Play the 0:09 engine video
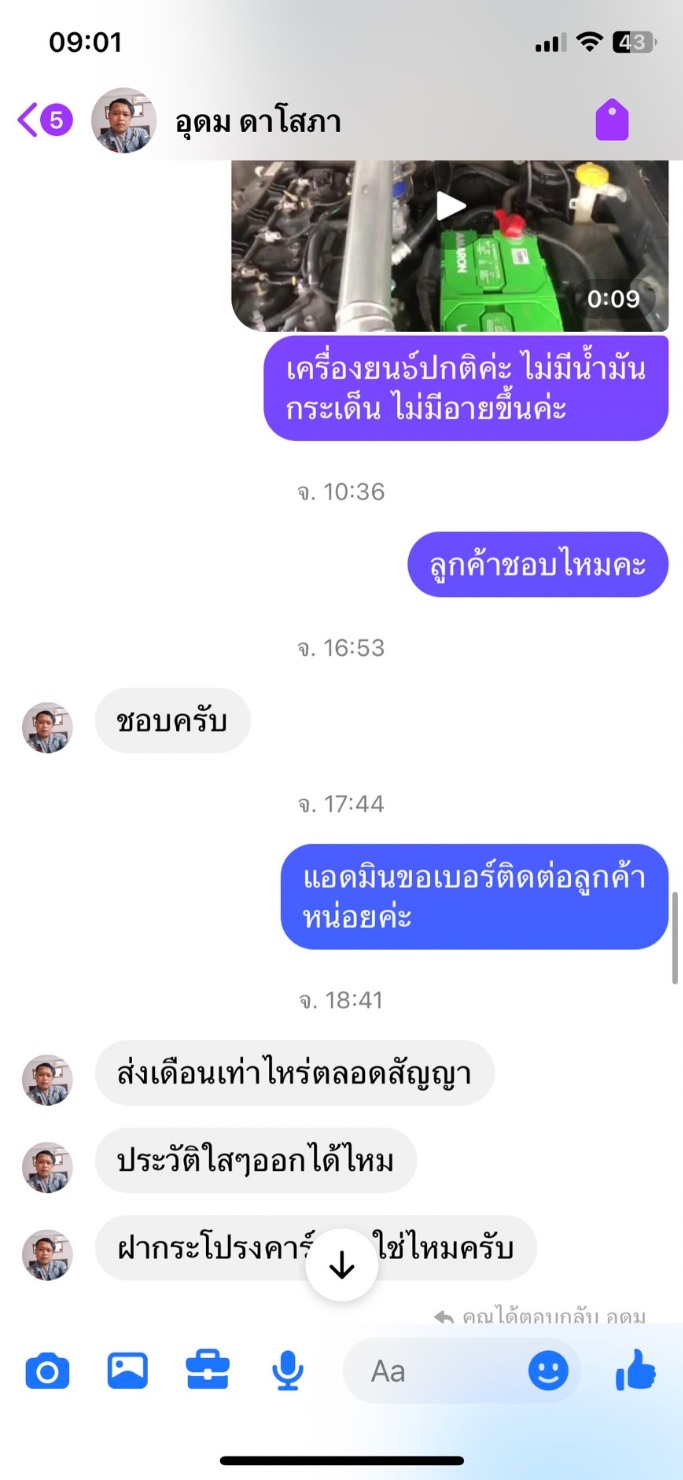This screenshot has height=1480, width=683. click(450, 206)
